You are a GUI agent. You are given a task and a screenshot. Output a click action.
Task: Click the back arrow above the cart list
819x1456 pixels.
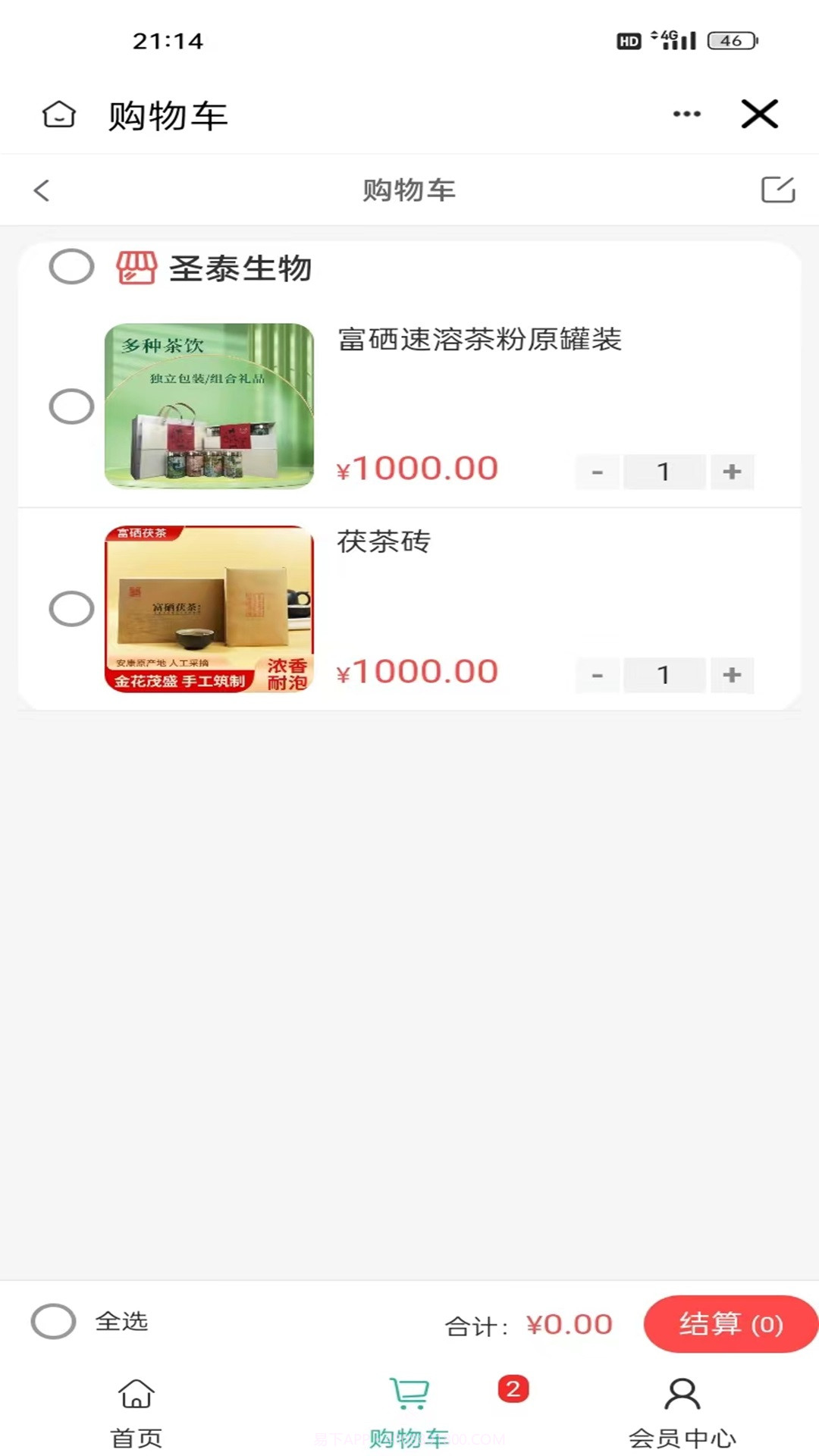click(x=42, y=190)
